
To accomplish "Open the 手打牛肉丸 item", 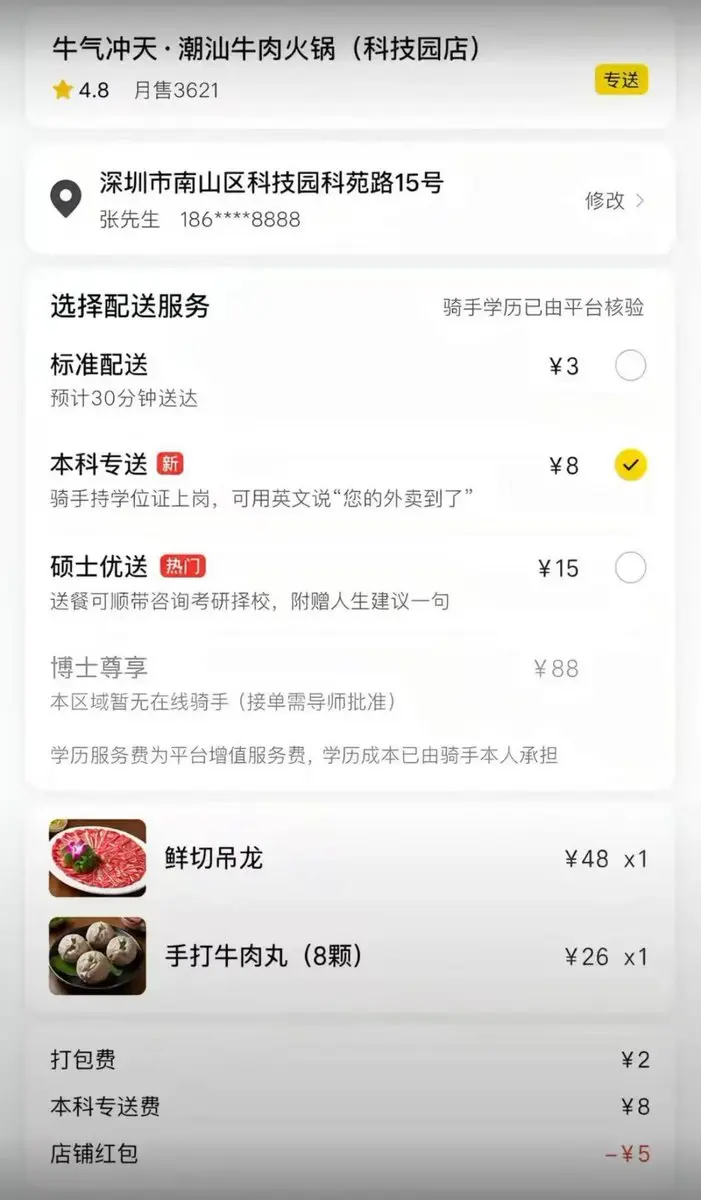I will click(x=350, y=956).
